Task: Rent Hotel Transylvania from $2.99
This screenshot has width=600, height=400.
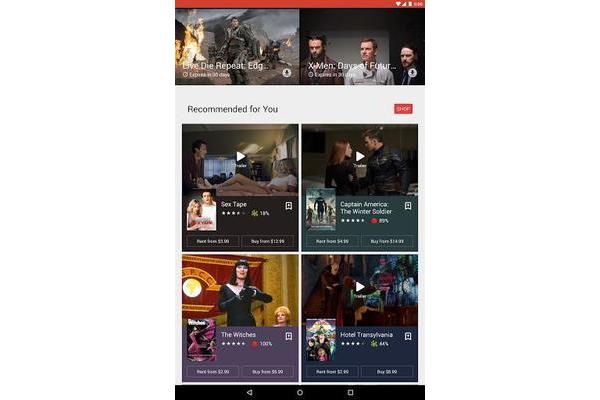Action: 331,371
